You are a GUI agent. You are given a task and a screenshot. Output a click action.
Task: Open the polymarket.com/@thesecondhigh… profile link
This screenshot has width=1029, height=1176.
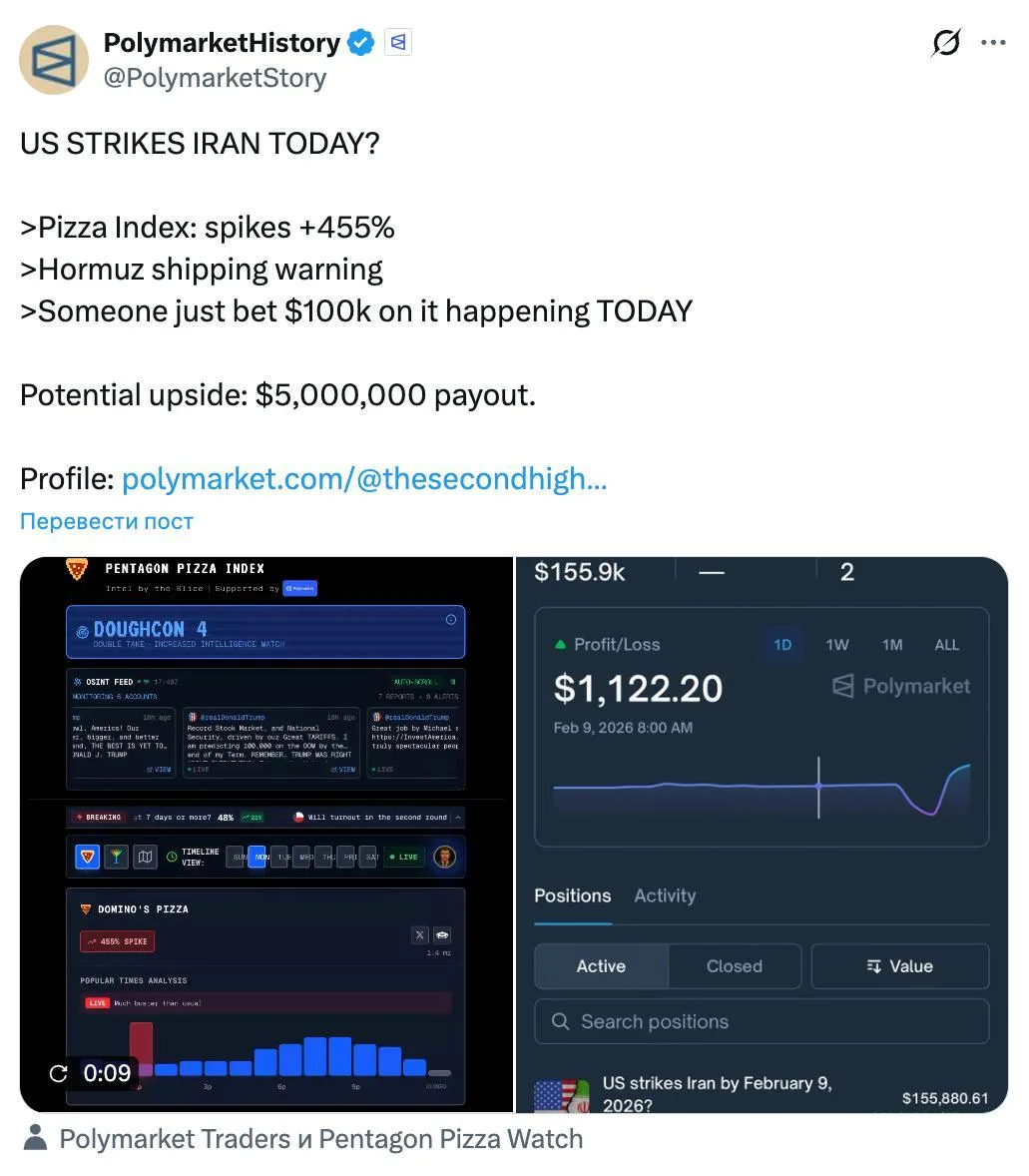pyautogui.click(x=364, y=479)
